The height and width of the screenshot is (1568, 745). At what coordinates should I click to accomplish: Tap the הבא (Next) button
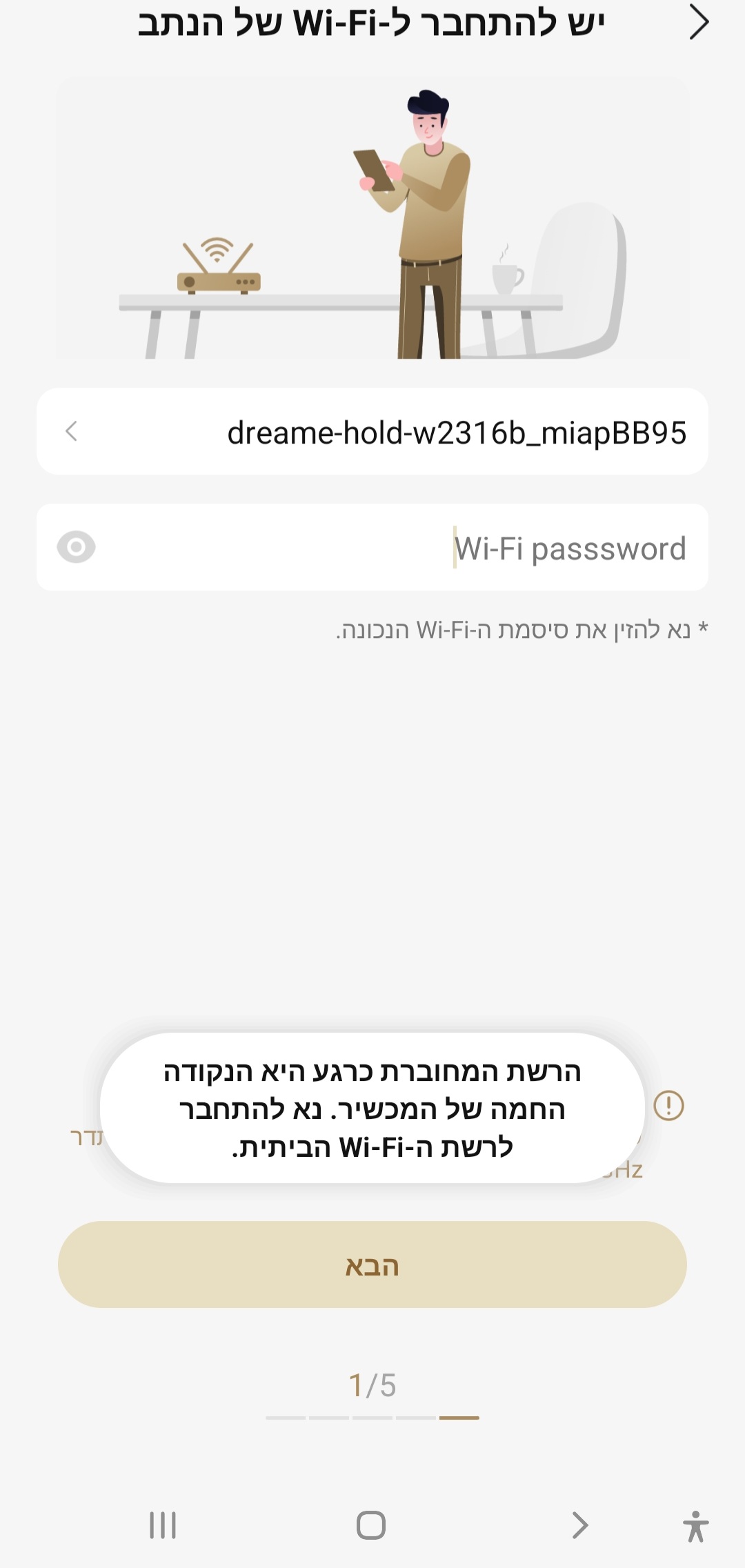(372, 1265)
